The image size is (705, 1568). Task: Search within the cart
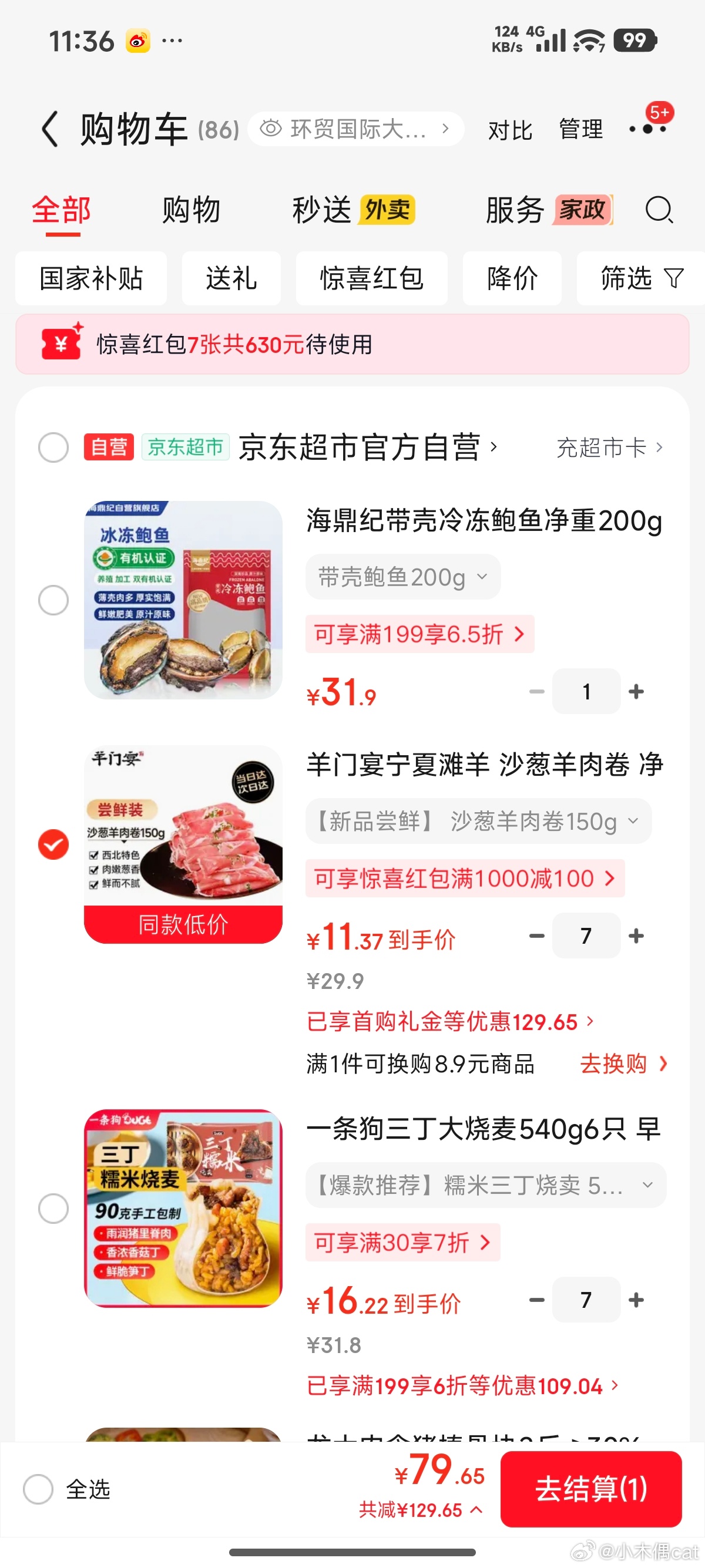659,211
